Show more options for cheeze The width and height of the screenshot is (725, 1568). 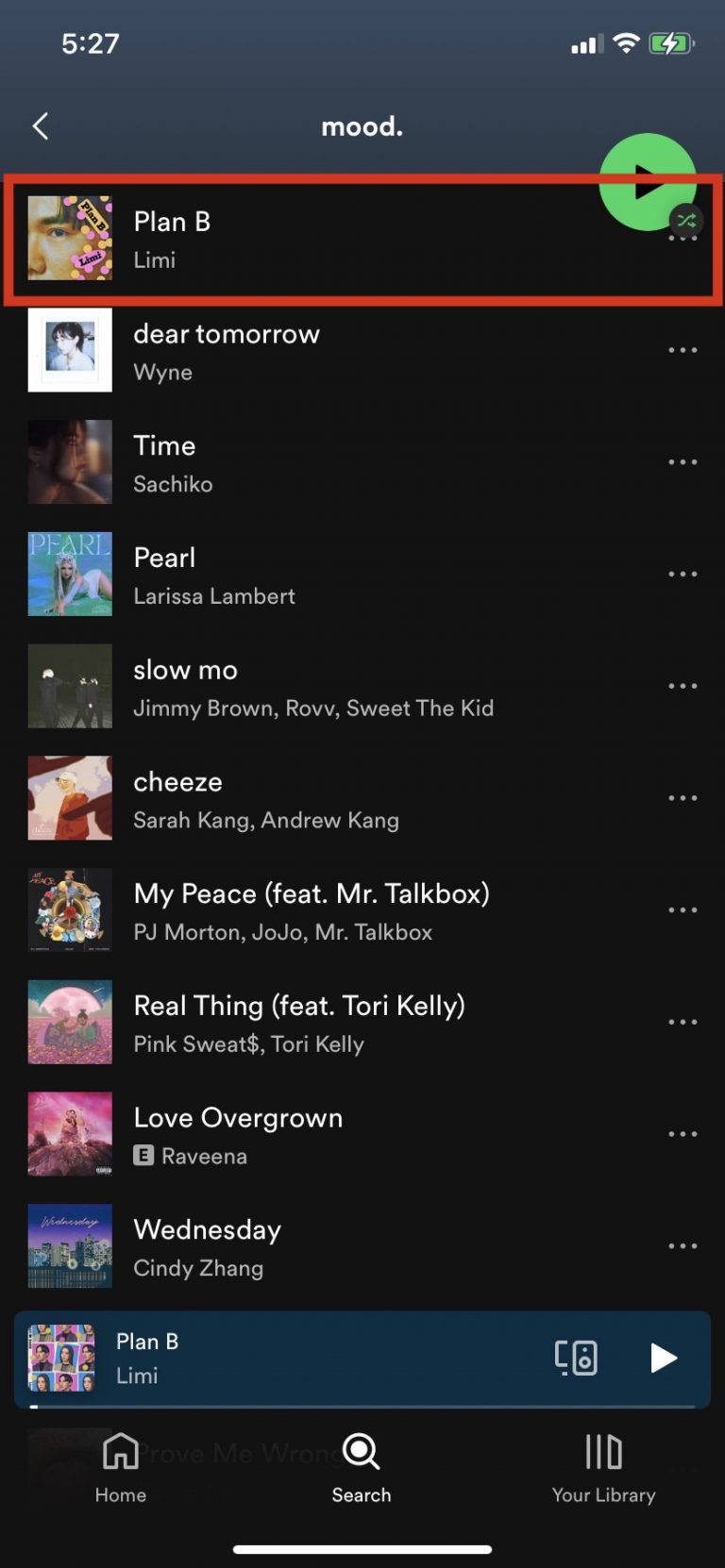pos(683,798)
